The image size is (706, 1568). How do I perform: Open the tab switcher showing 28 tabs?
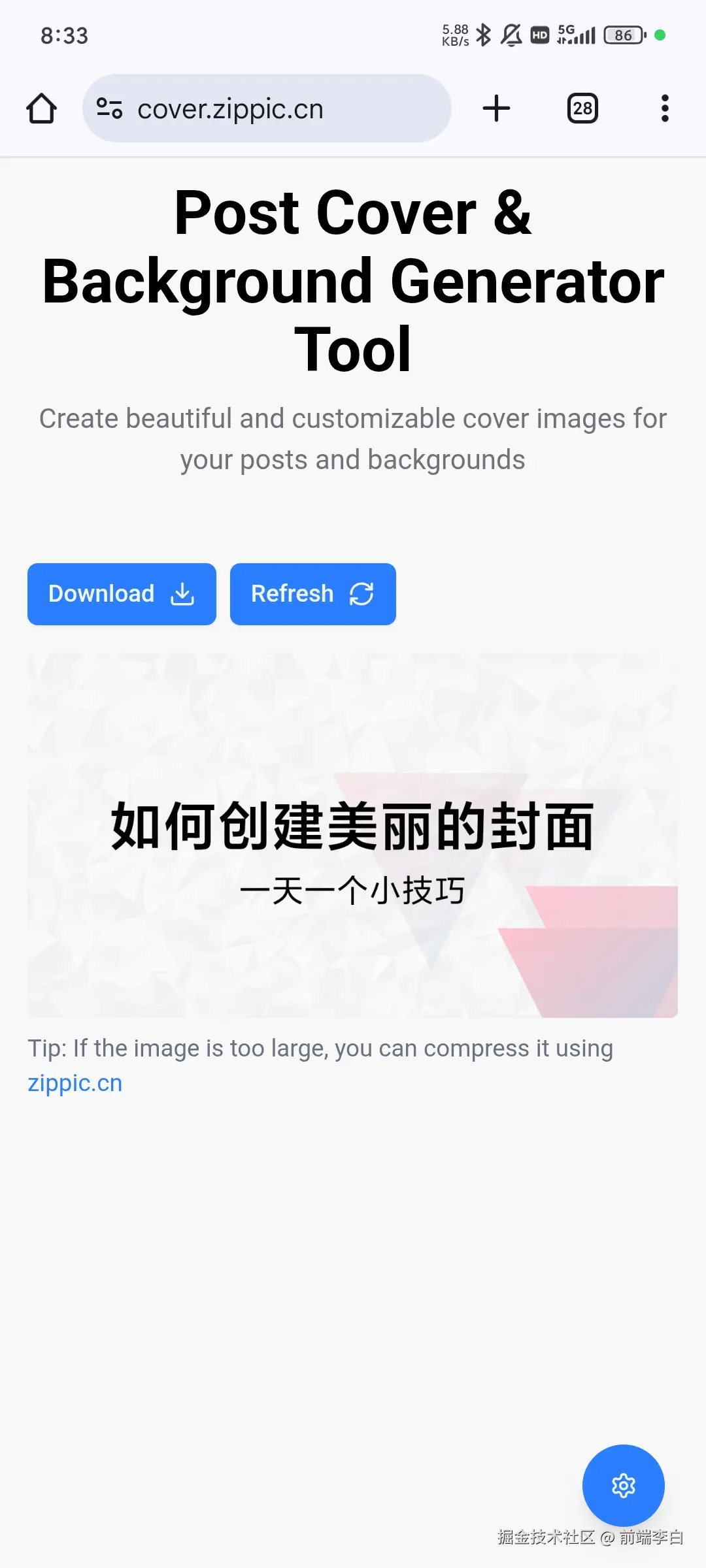(x=582, y=108)
